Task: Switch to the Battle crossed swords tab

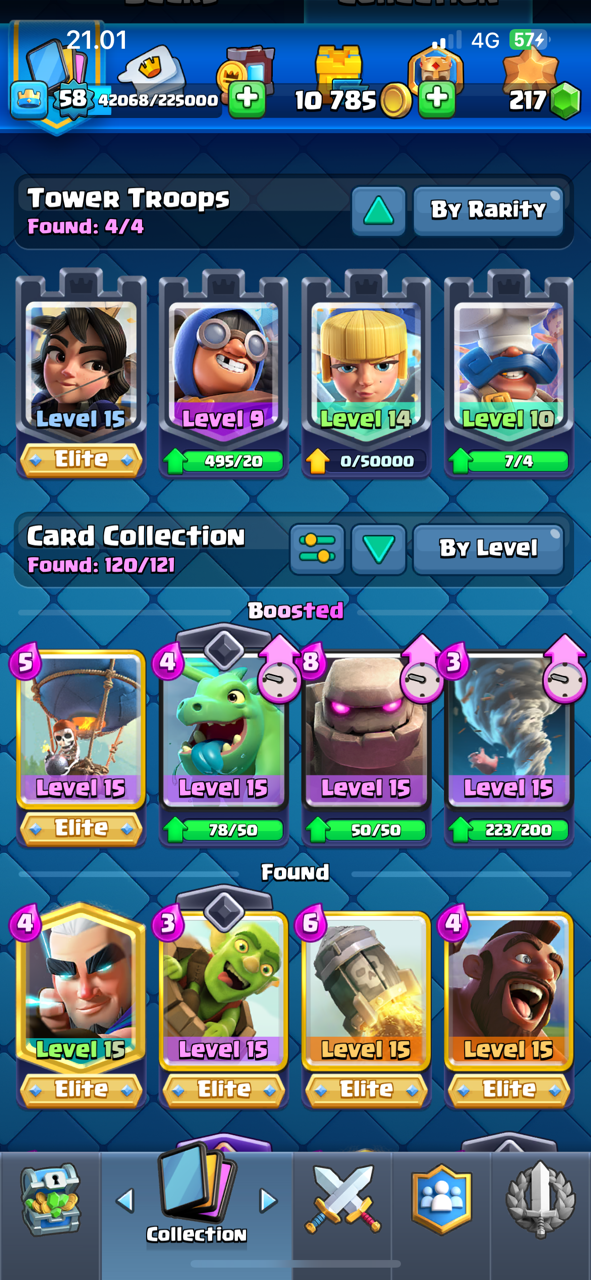Action: [x=342, y=1199]
